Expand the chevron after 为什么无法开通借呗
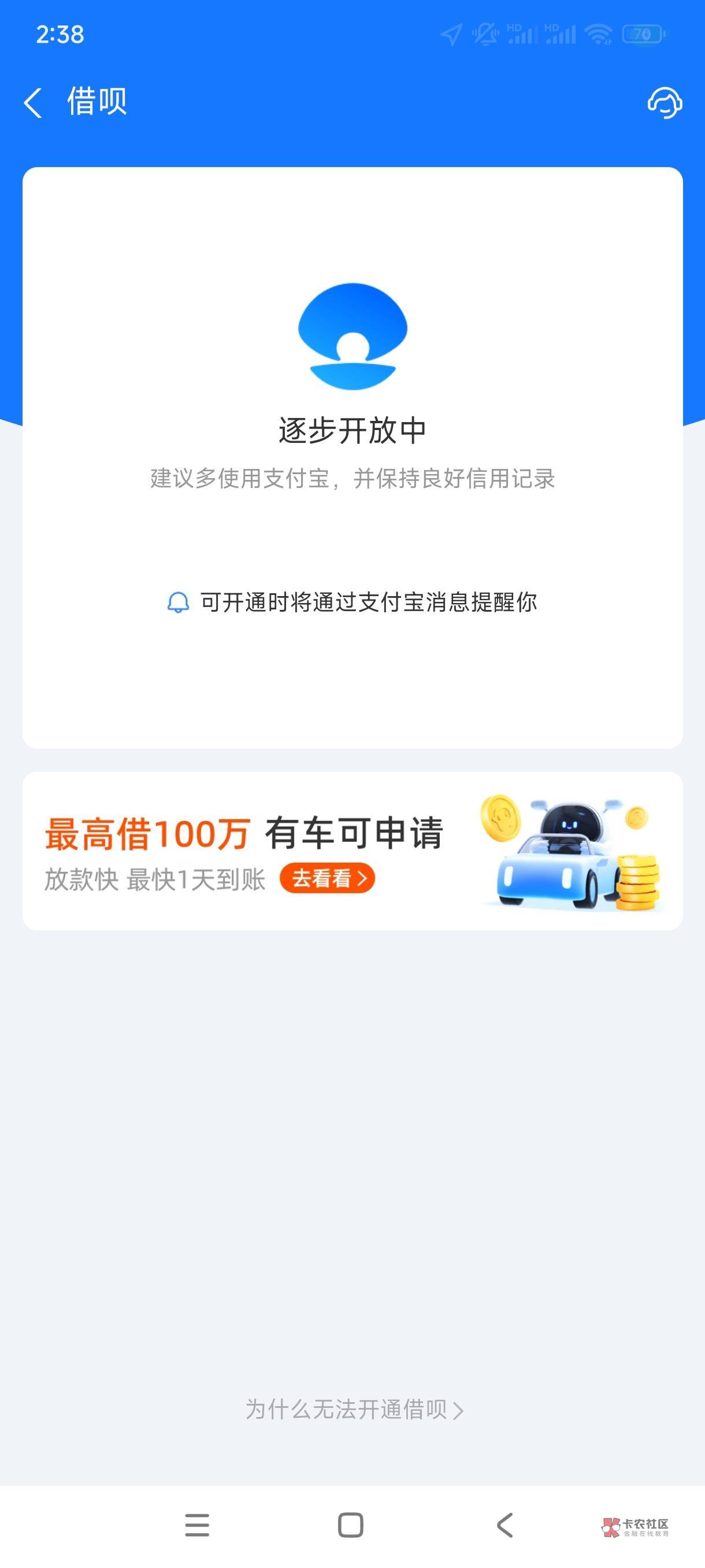 tap(459, 1411)
